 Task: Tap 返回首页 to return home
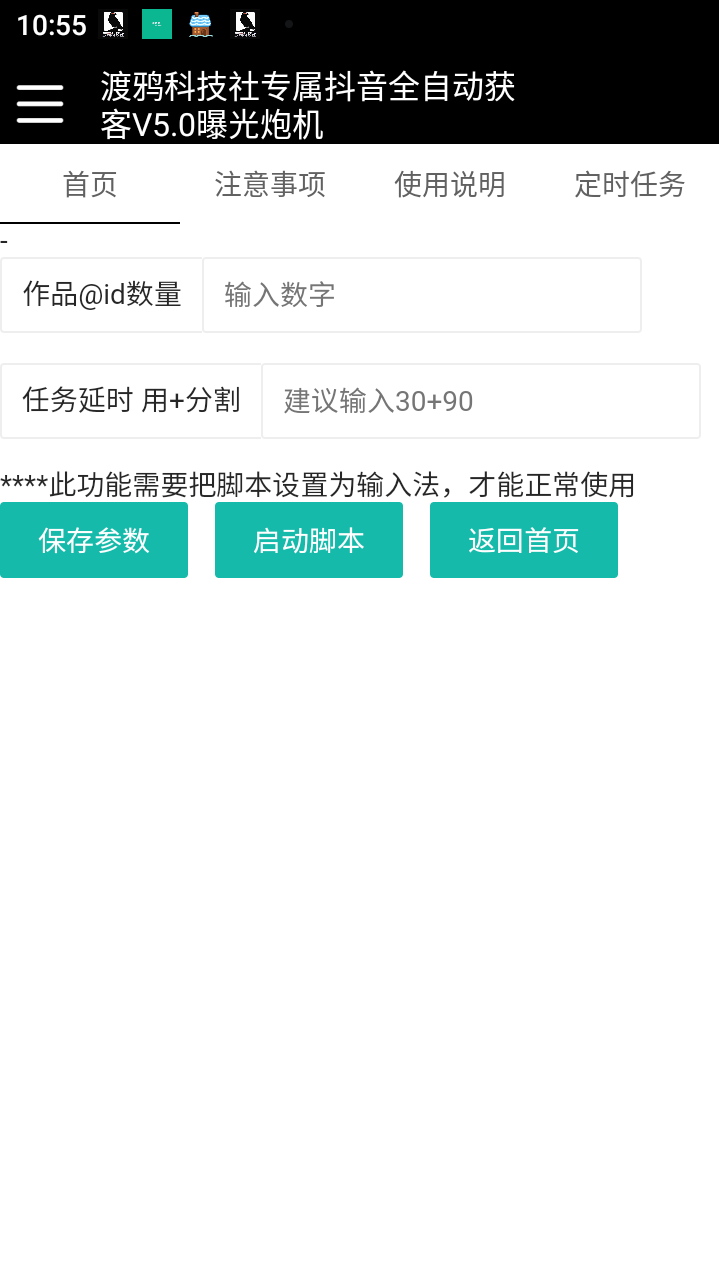[x=524, y=540]
